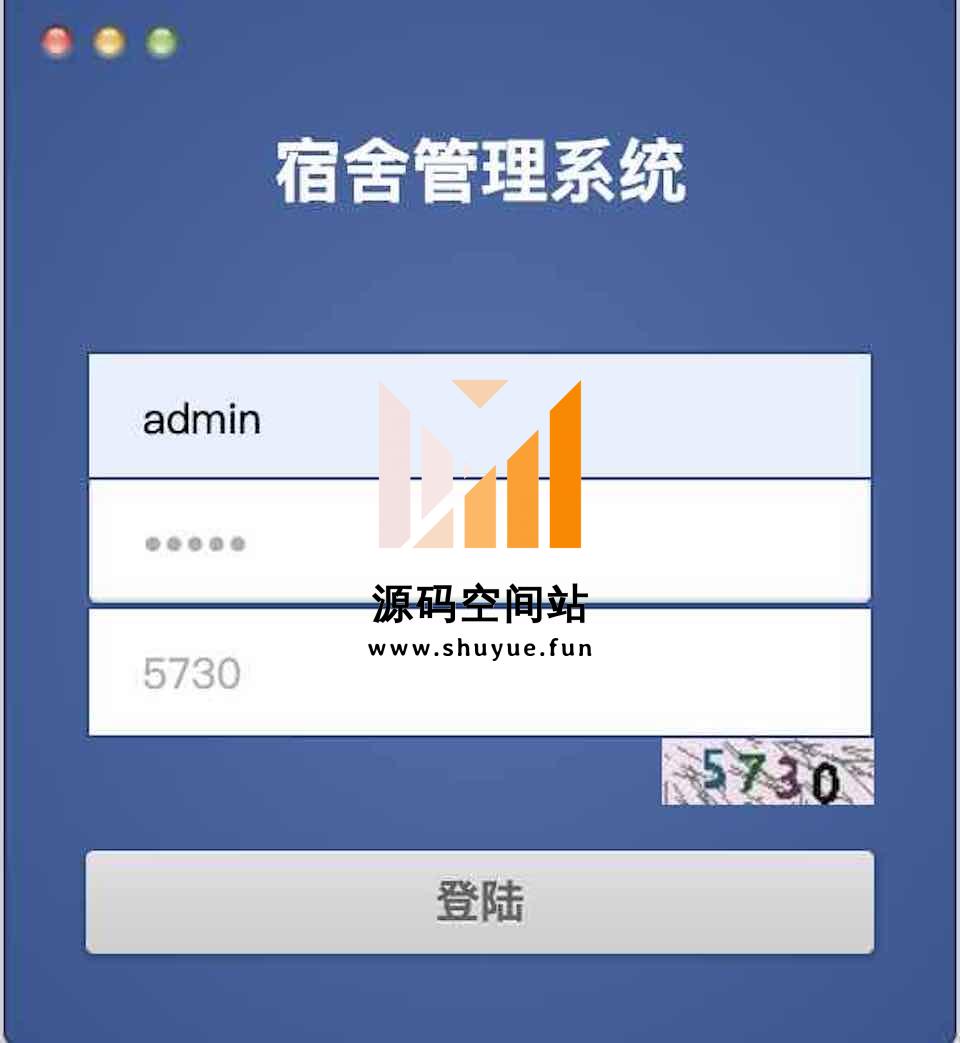Refresh the captcha image
The image size is (960, 1043).
[x=767, y=772]
